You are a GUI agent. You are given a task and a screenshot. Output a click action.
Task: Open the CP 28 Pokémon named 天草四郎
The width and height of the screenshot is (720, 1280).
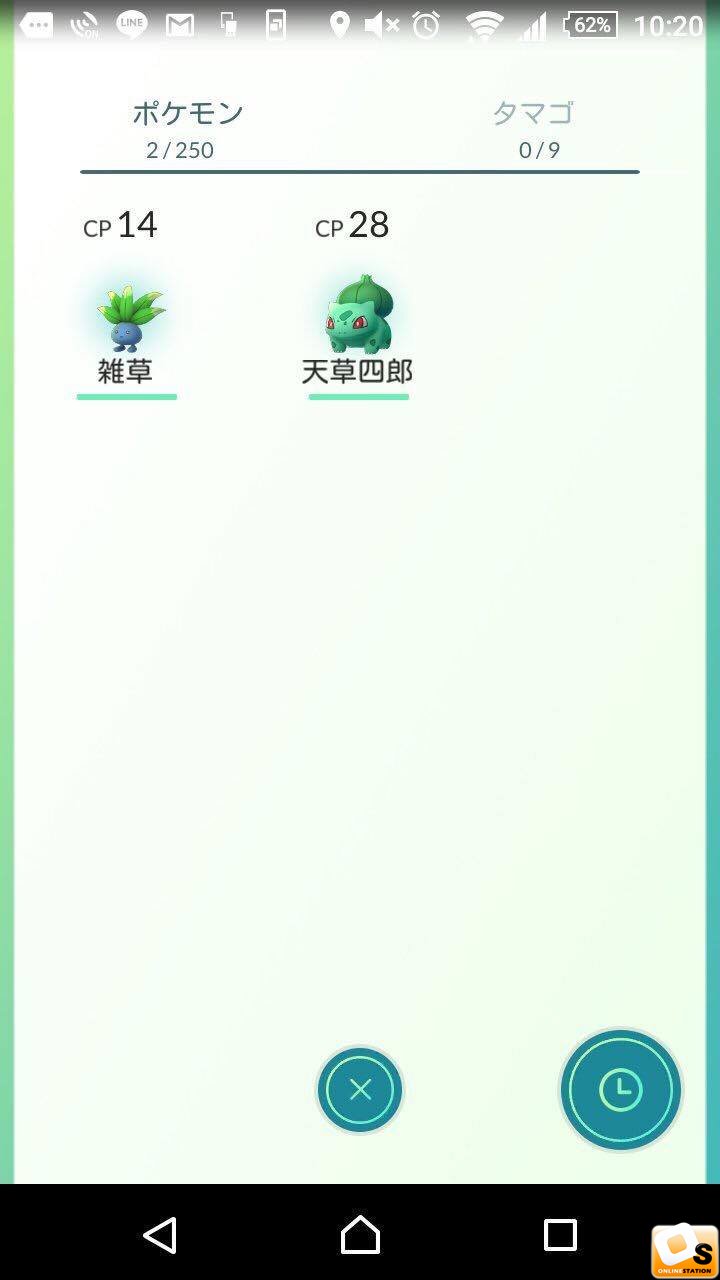[x=358, y=305]
